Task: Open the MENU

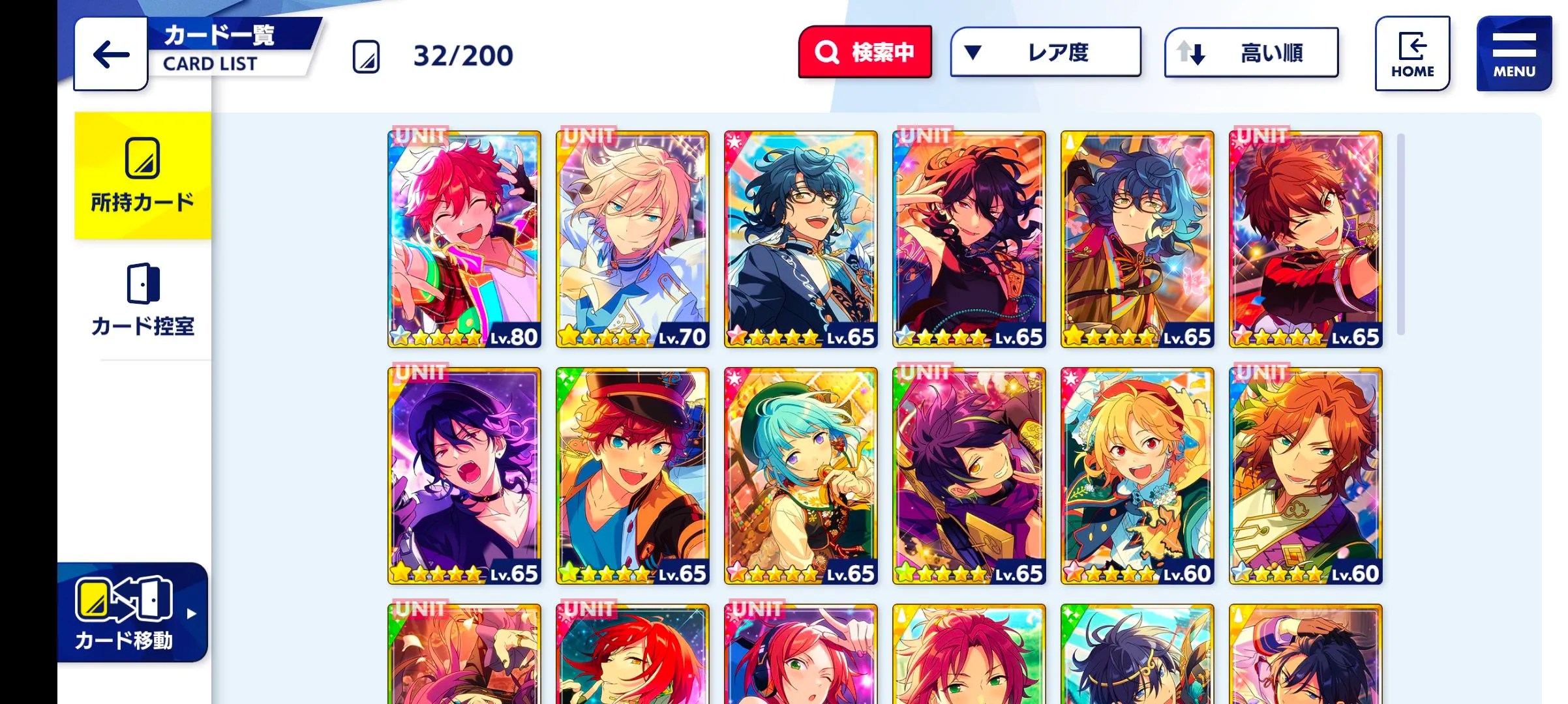Action: (1513, 54)
